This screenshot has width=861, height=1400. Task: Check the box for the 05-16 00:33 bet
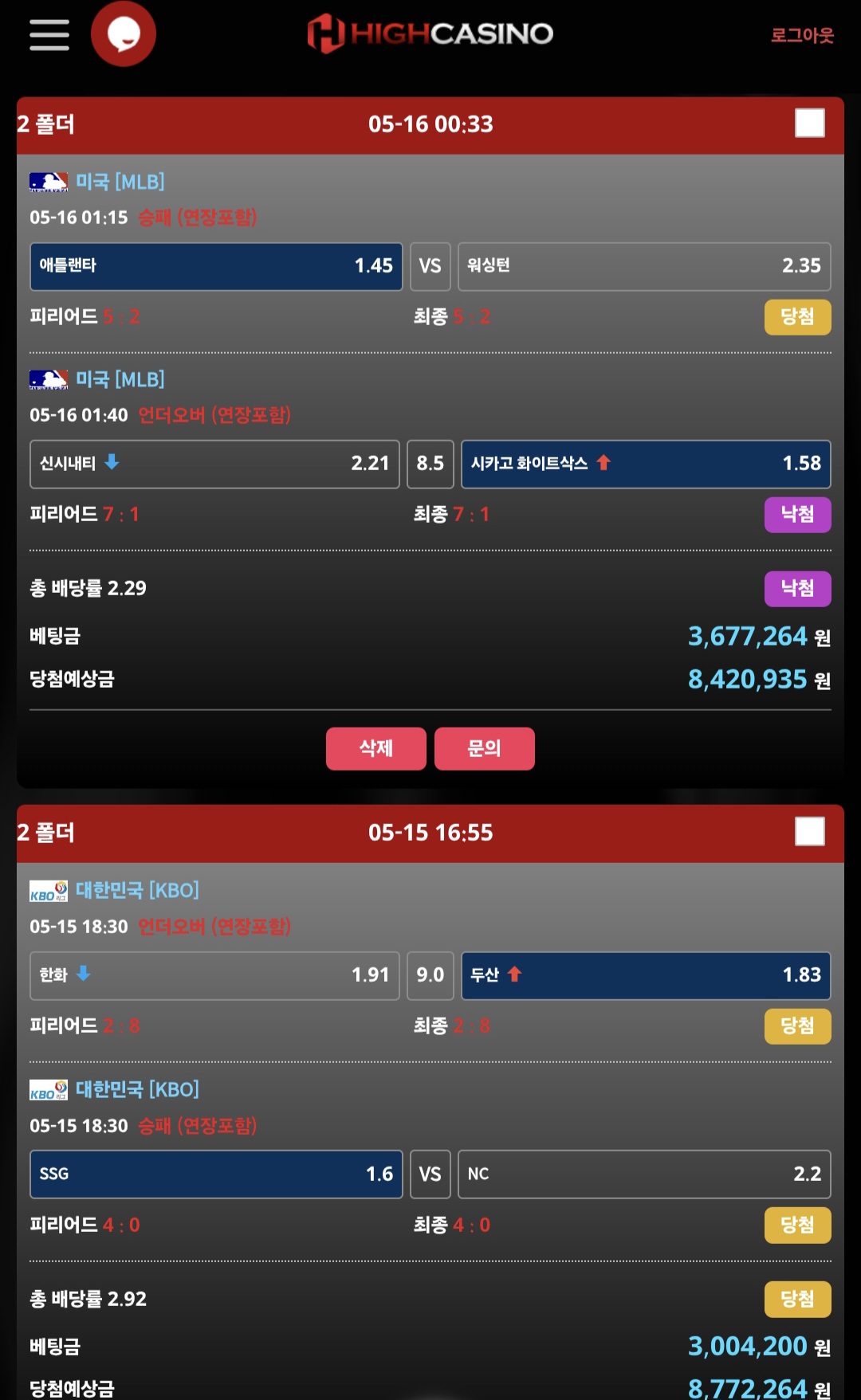[809, 124]
